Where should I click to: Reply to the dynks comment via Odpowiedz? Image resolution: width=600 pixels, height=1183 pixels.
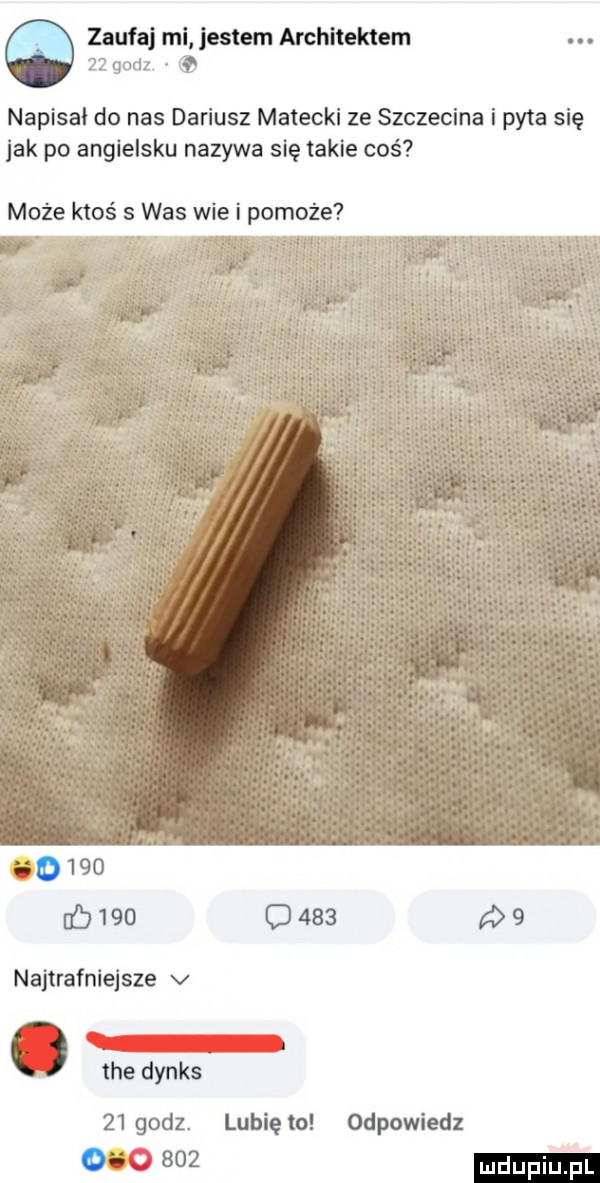(x=404, y=1122)
